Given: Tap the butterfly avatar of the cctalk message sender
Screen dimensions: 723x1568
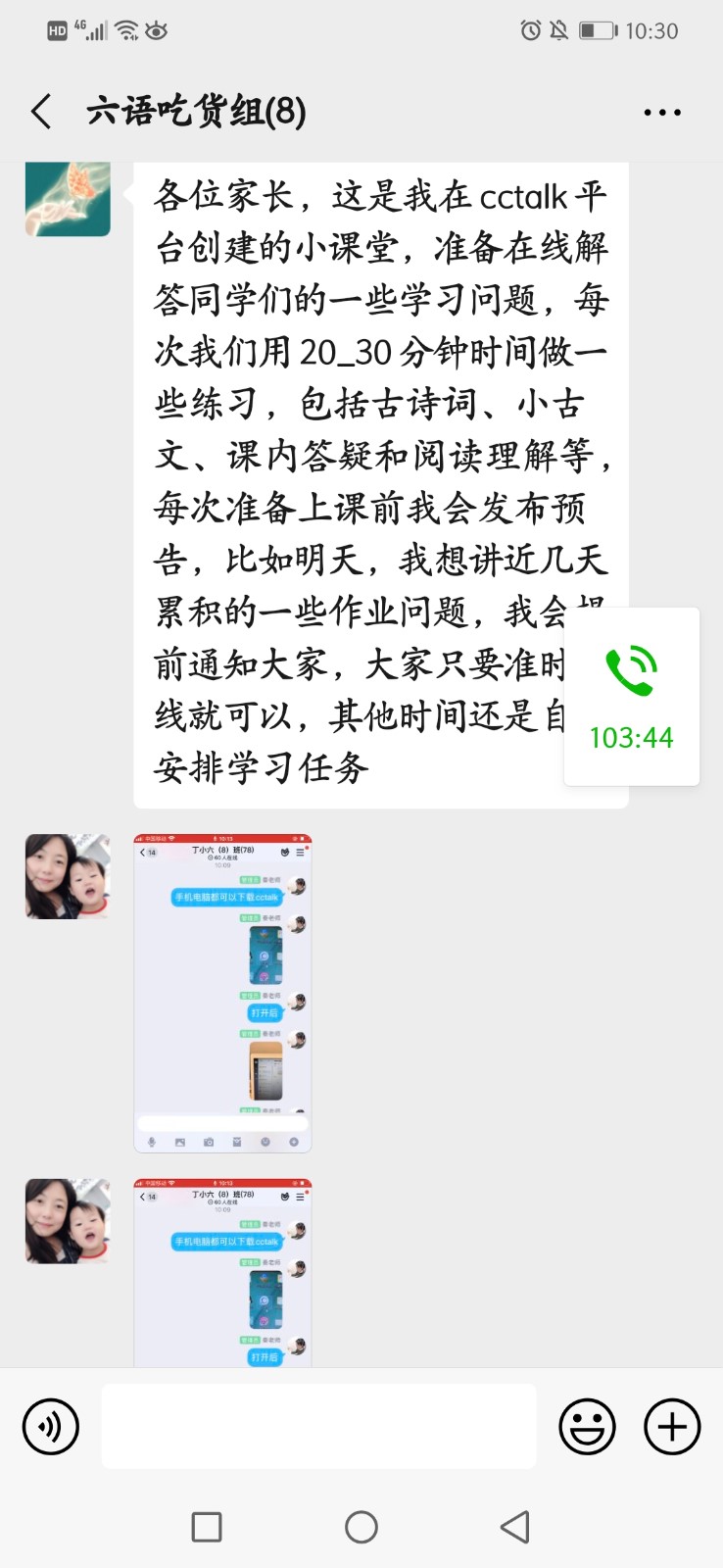Looking at the screenshot, I should coord(68,199).
